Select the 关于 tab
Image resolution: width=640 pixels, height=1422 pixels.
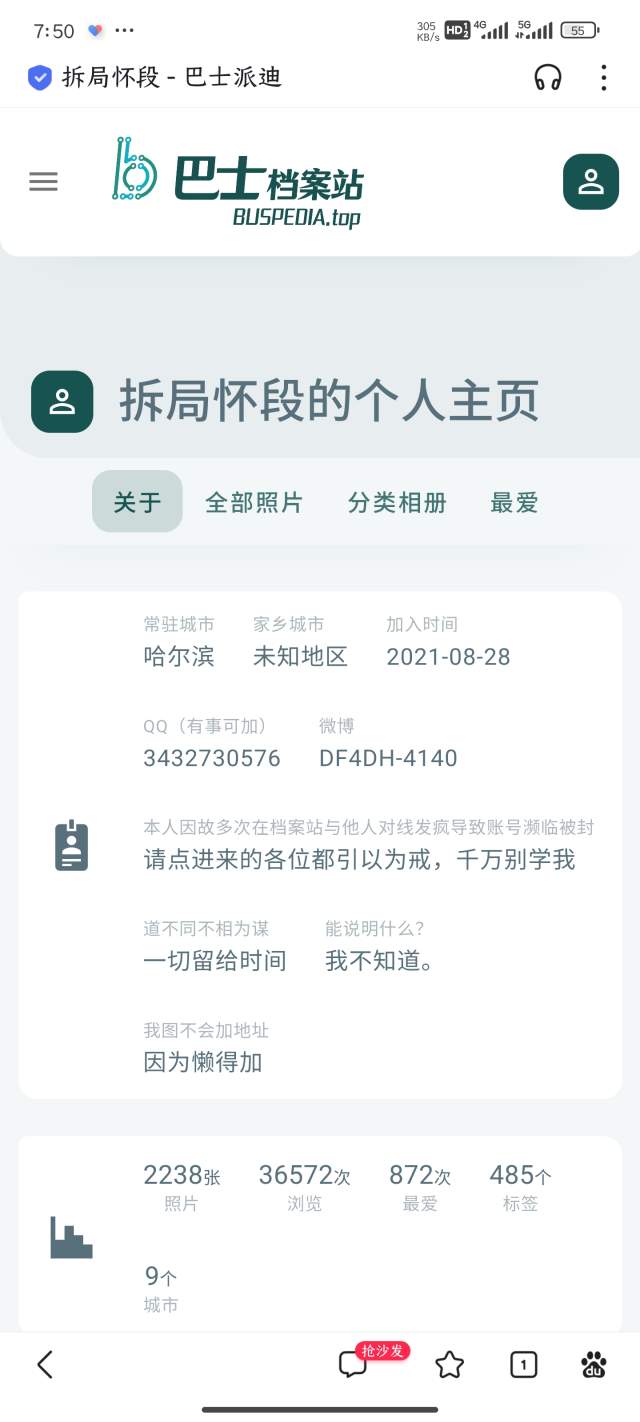coord(137,502)
